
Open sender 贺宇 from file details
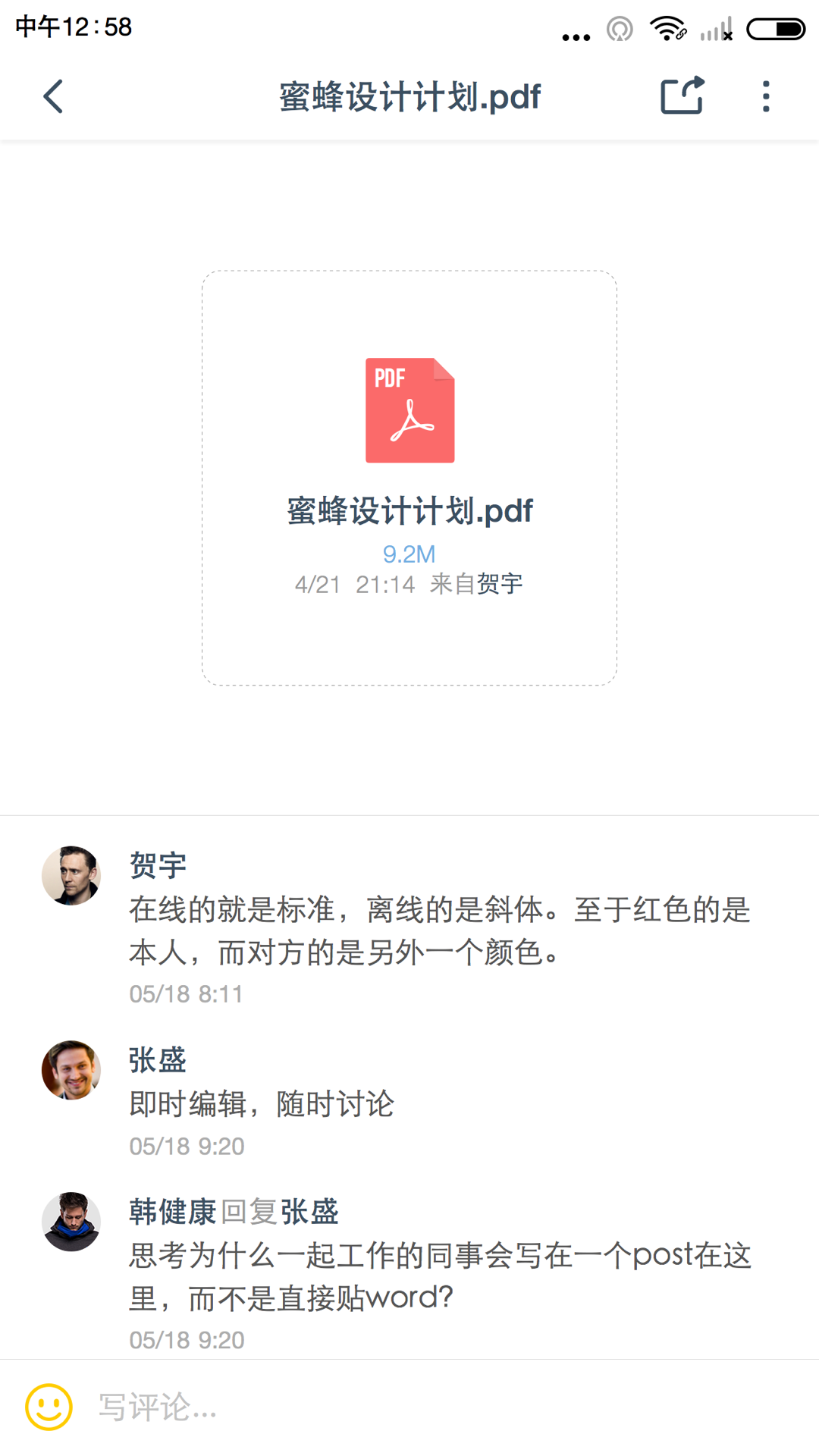500,584
